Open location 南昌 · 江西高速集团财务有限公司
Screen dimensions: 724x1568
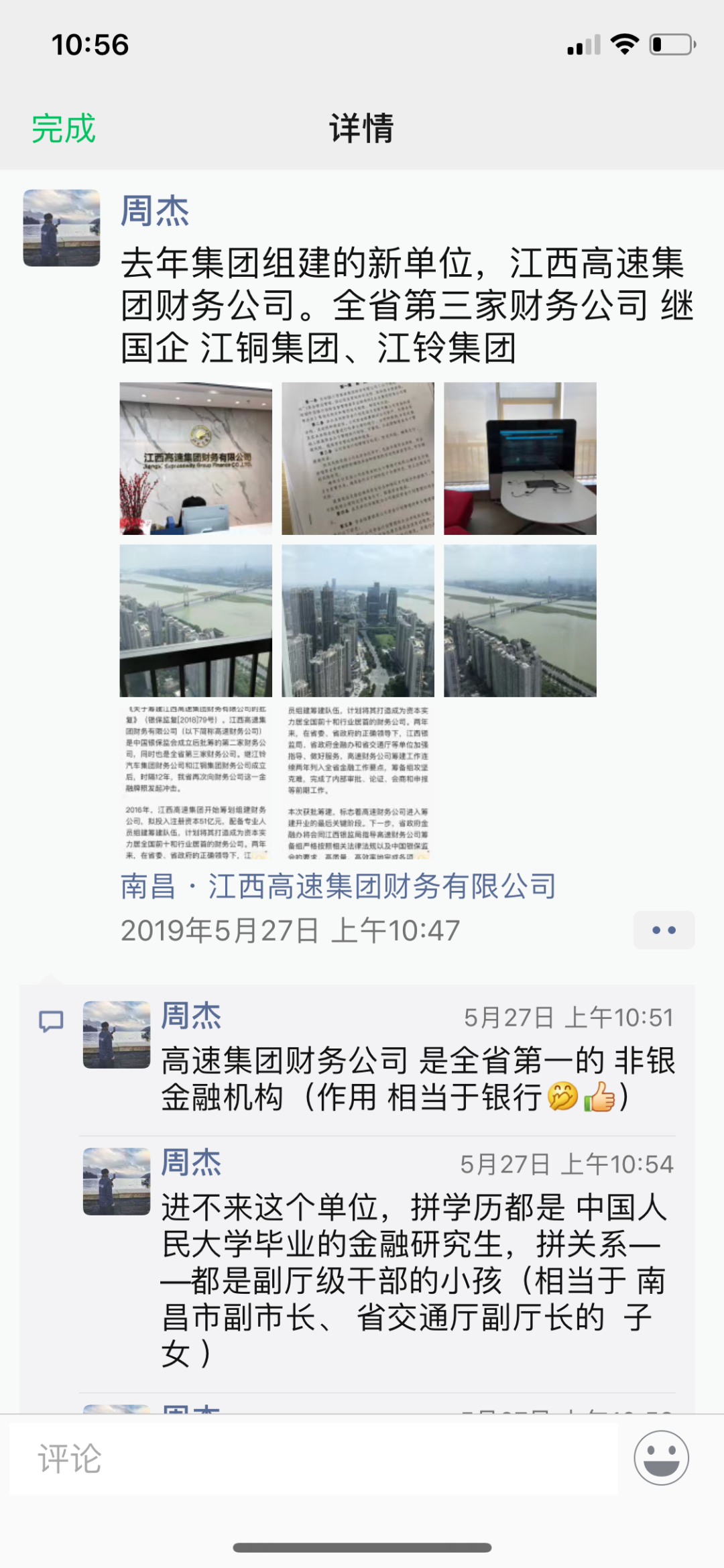pos(339,886)
